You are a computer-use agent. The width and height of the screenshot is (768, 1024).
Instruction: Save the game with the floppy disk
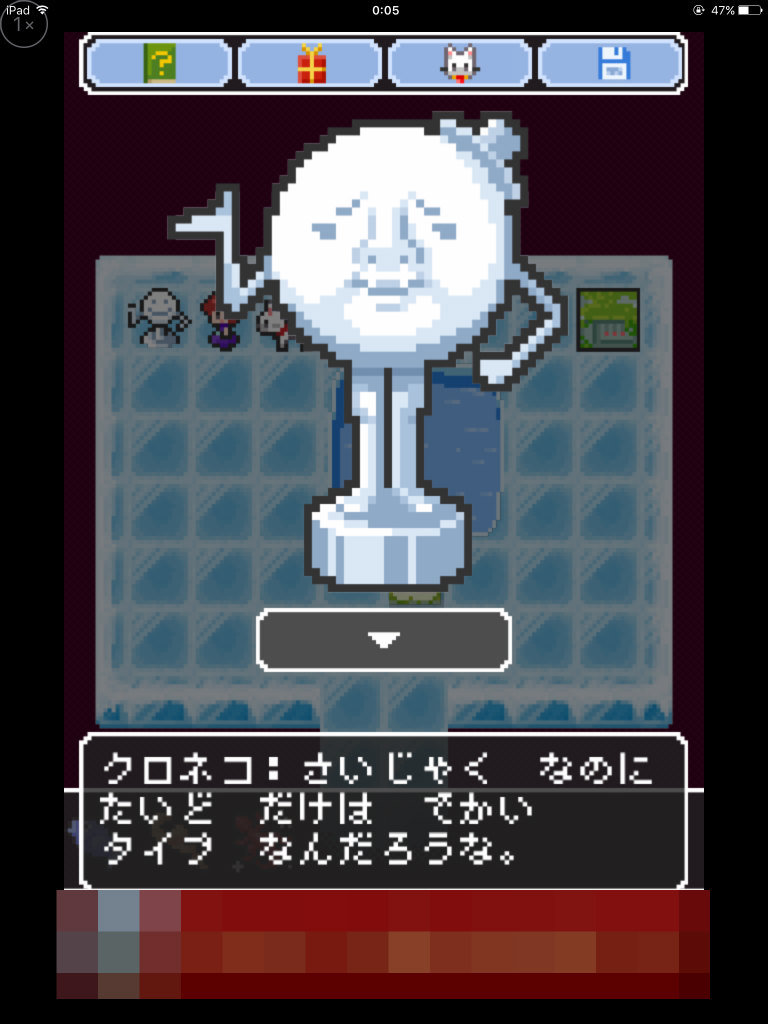point(611,63)
